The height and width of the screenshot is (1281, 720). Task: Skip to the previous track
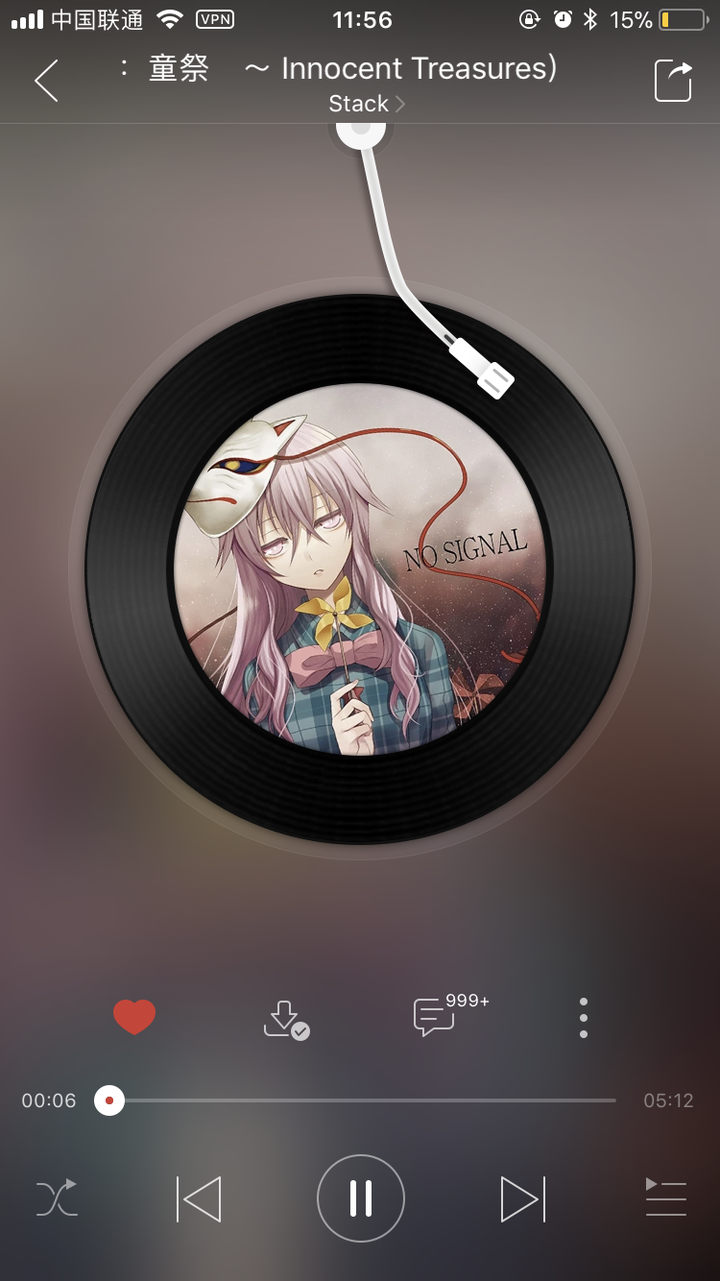click(x=199, y=1198)
